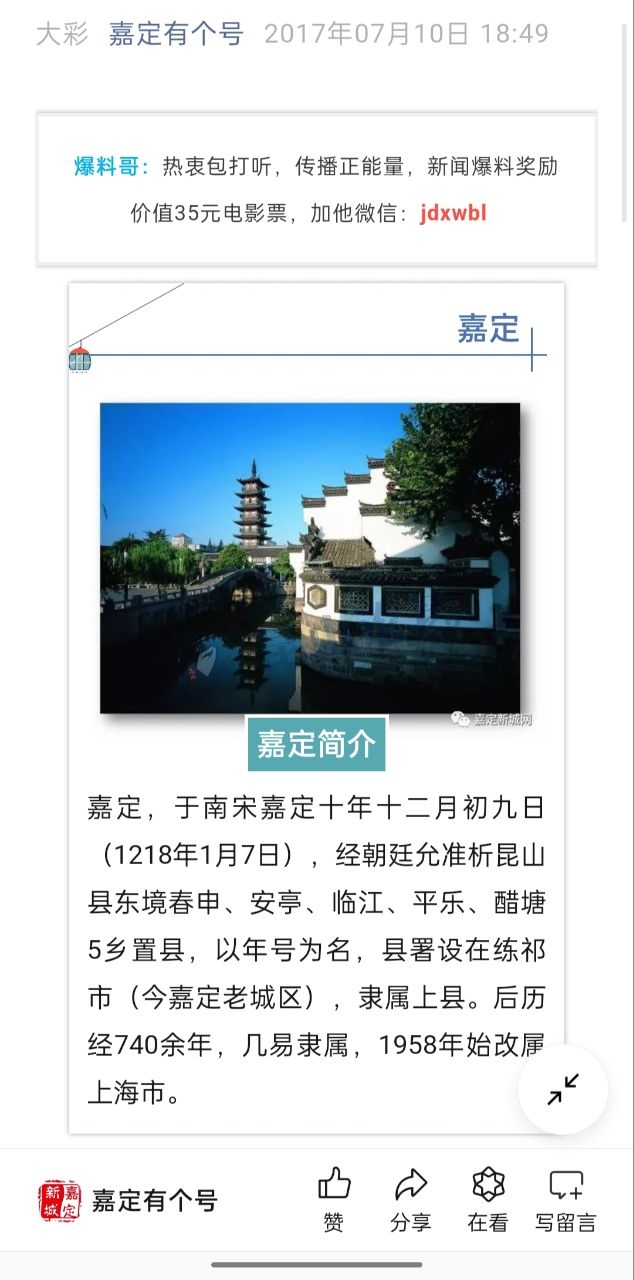The image size is (634, 1280).
Task: Tap the 赞 like button
Action: [334, 1199]
